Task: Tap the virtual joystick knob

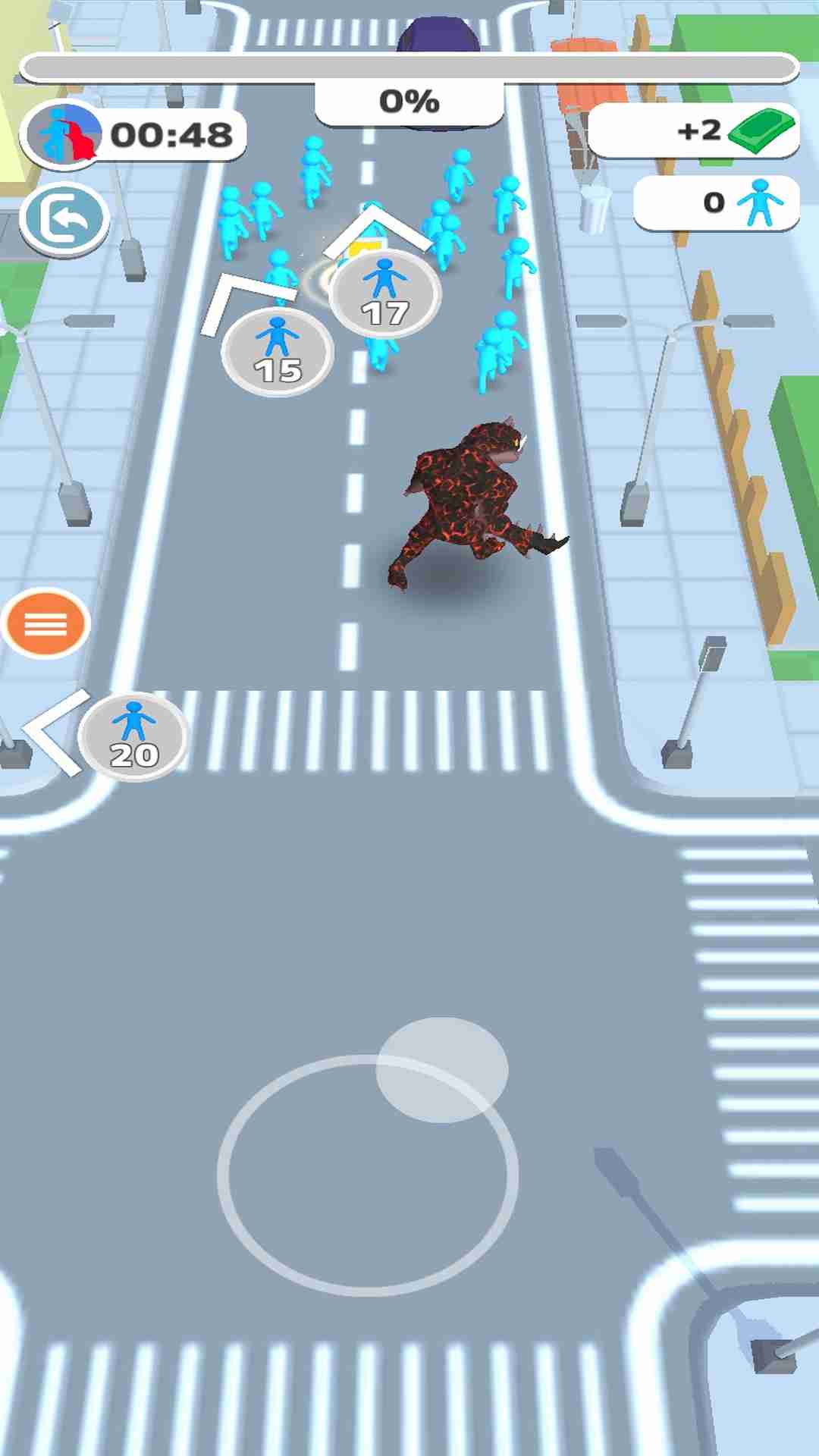Action: coord(442,1069)
